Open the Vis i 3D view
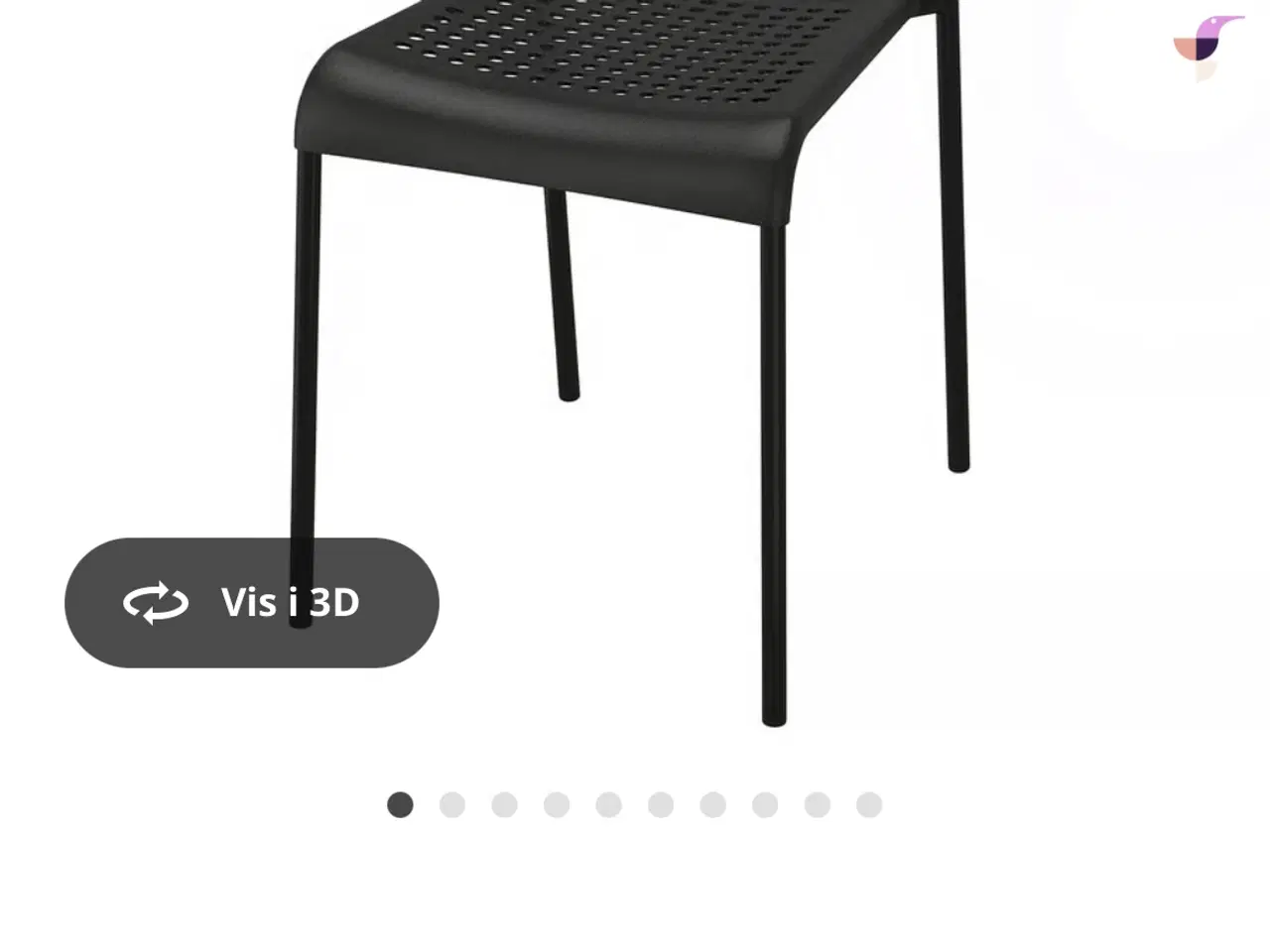This screenshot has width=1270, height=952. point(252,603)
